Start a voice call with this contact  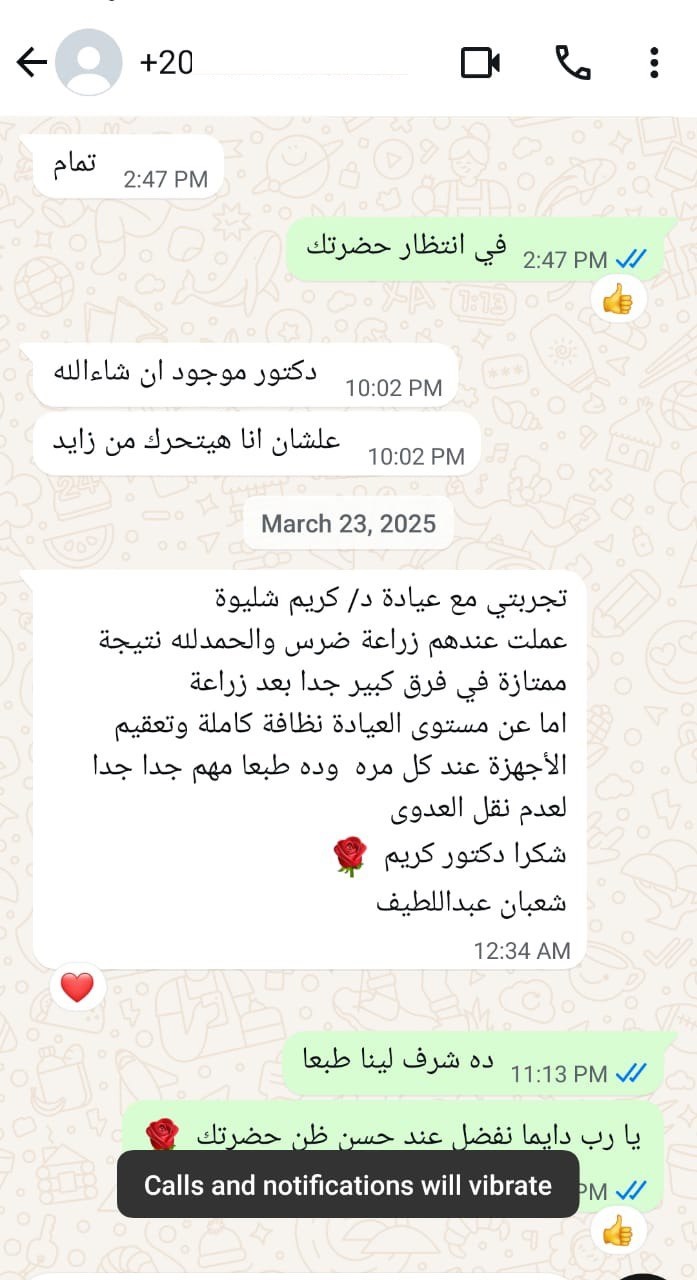click(x=573, y=63)
